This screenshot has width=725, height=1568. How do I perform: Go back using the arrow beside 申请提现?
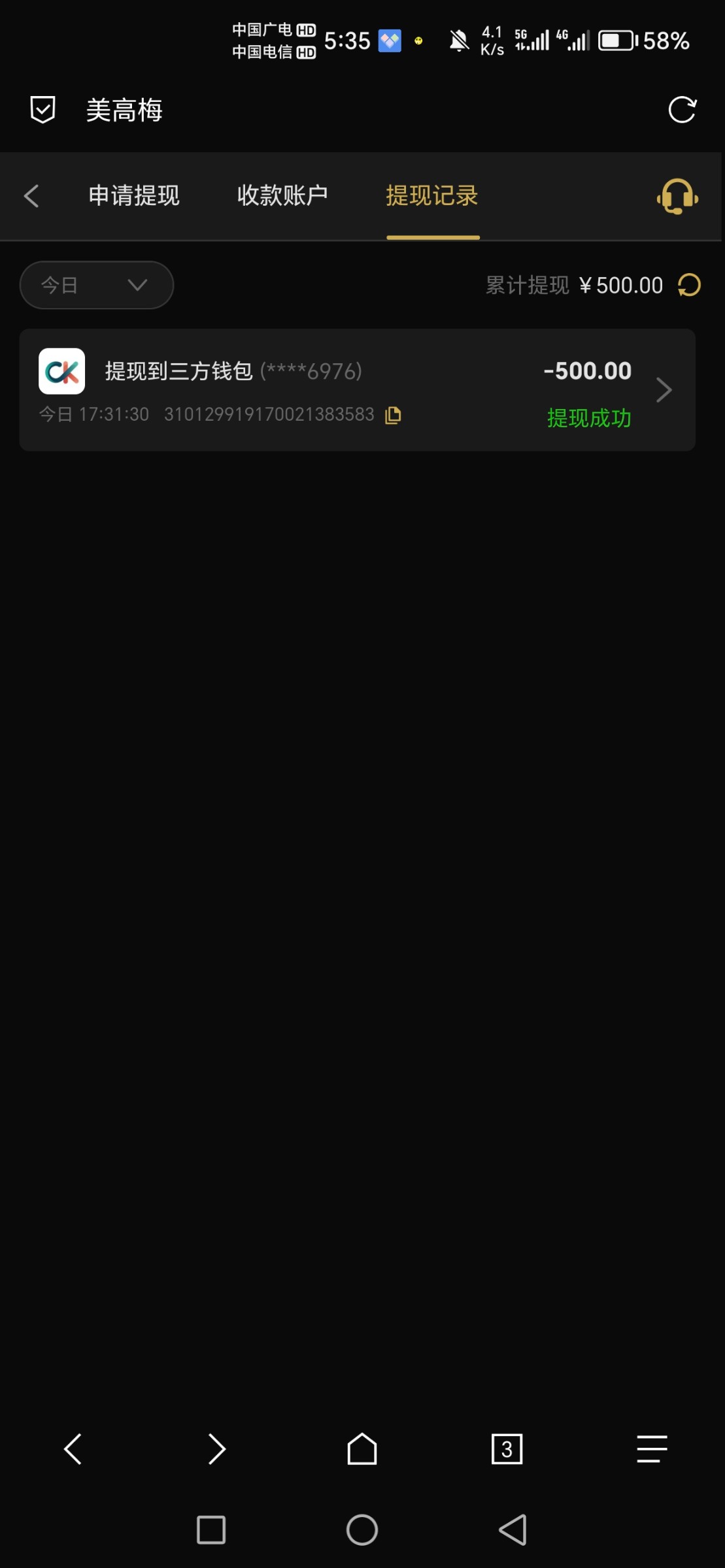[31, 196]
